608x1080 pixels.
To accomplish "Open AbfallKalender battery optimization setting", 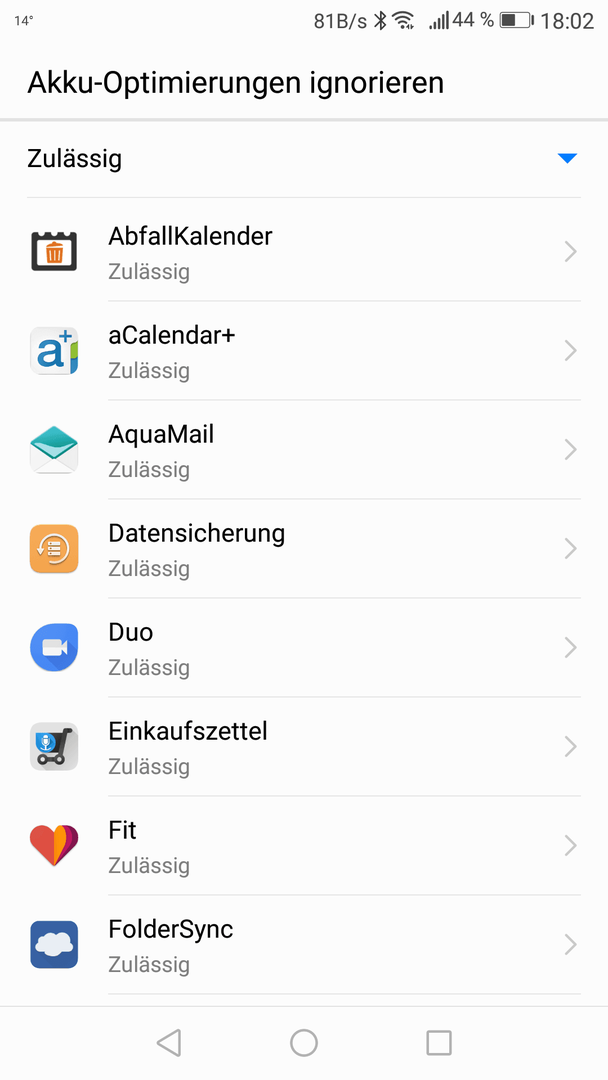I will pyautogui.click(x=304, y=252).
